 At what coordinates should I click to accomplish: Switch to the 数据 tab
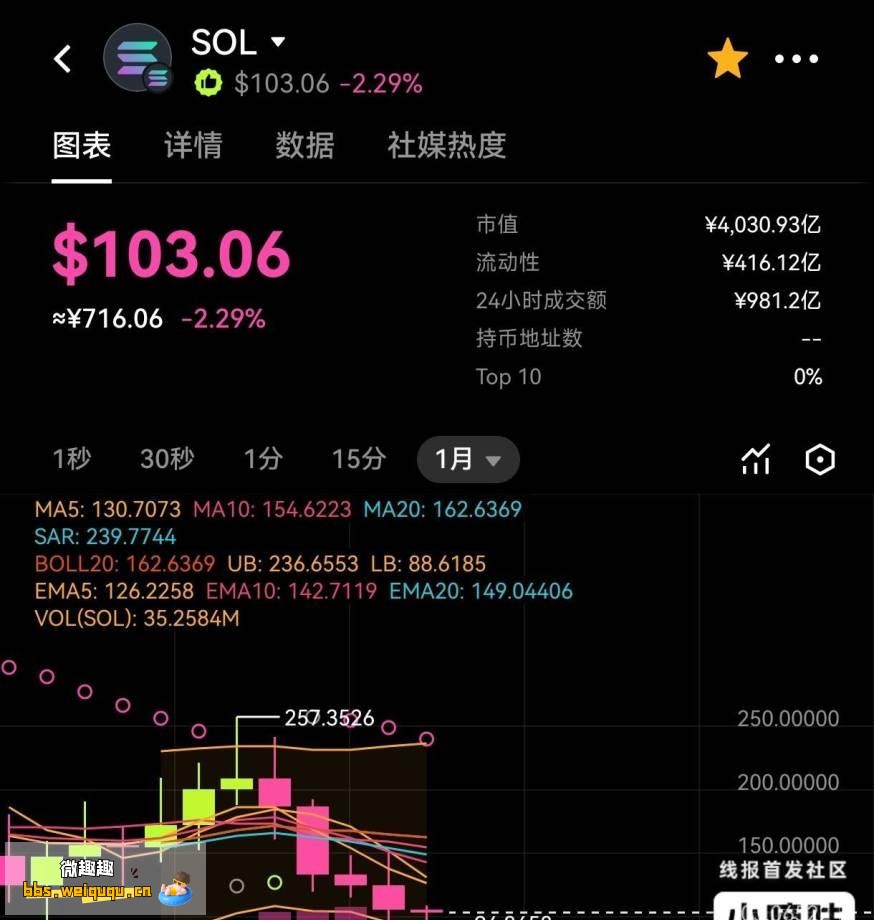(x=305, y=146)
